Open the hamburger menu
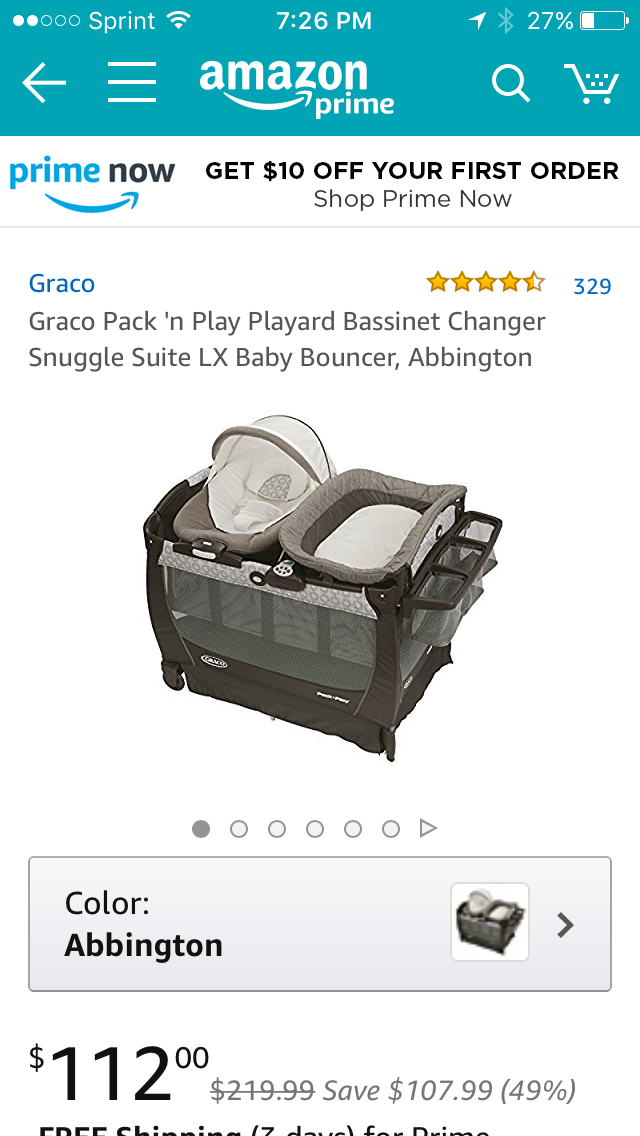 point(132,83)
